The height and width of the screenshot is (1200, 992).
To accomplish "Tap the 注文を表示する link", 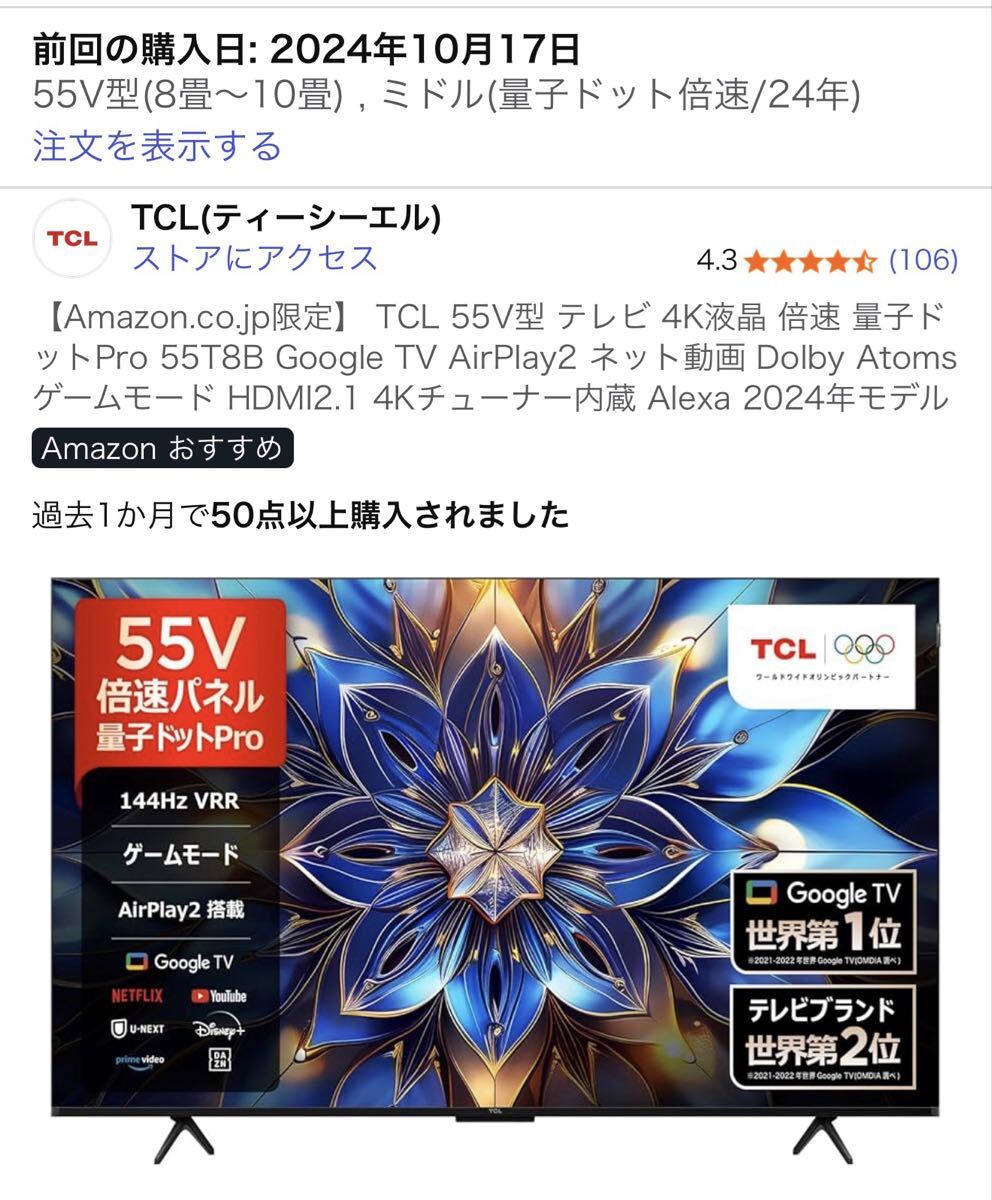I will [157, 147].
